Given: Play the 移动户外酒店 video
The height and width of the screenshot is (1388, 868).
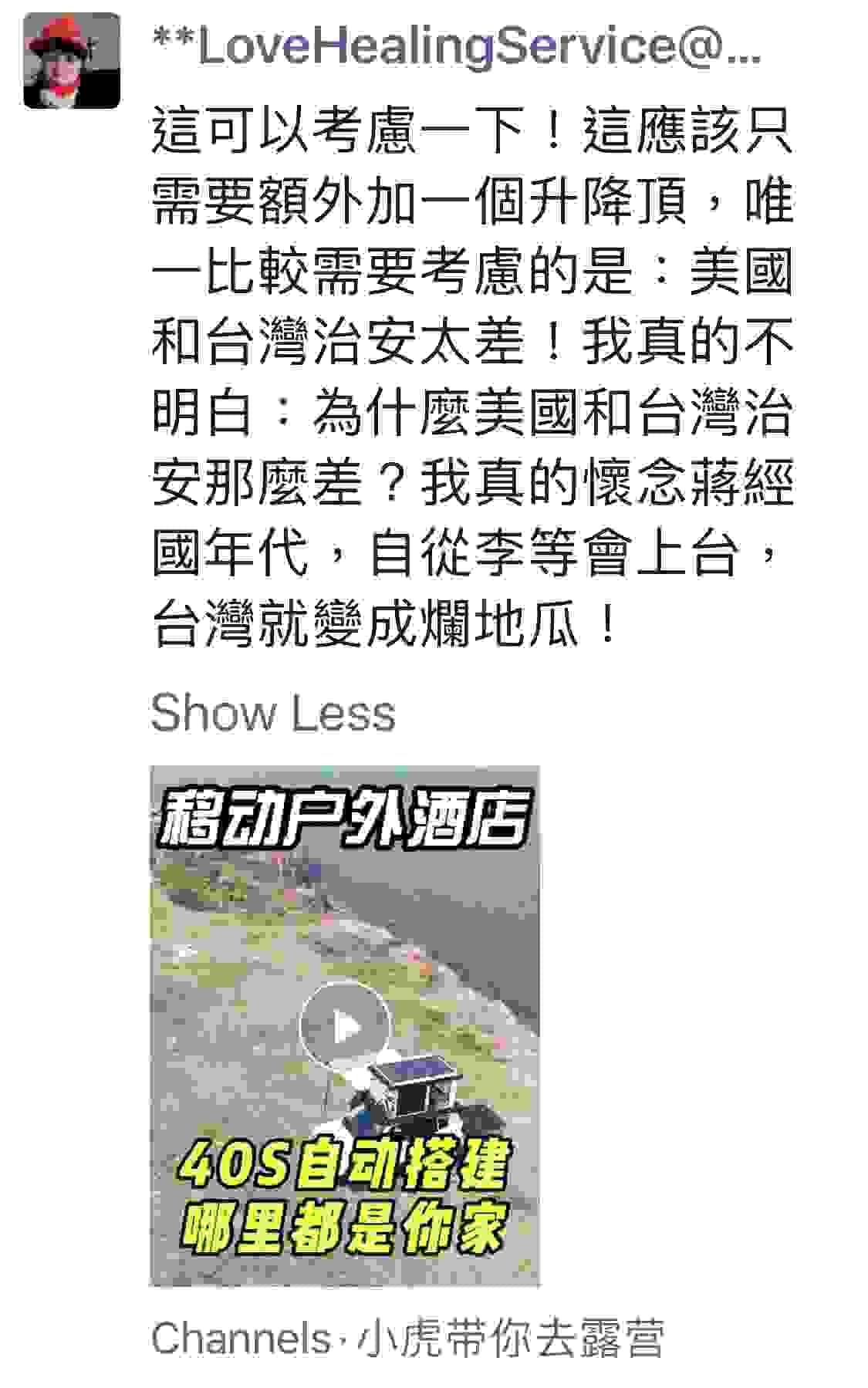Looking at the screenshot, I should 344,1027.
